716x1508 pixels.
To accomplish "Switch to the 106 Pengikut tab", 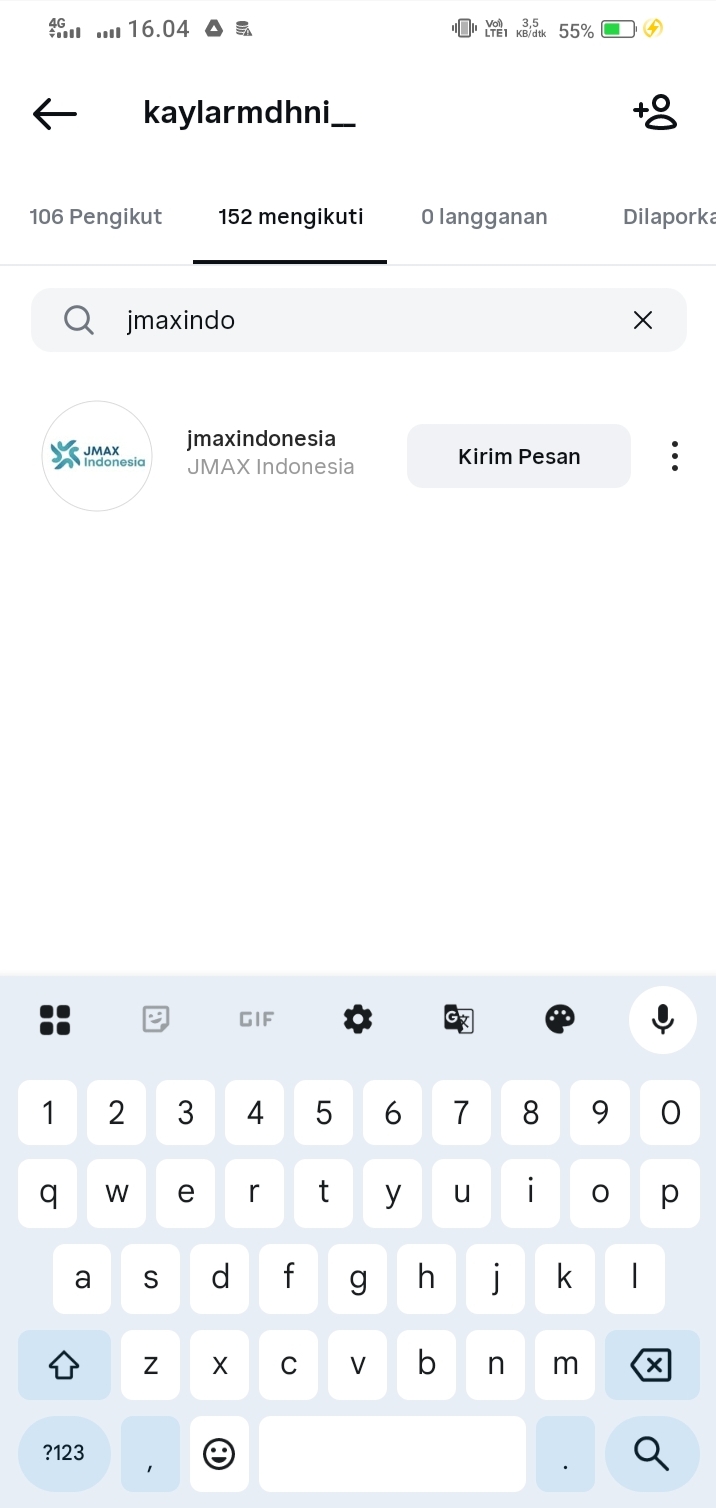I will (x=96, y=217).
